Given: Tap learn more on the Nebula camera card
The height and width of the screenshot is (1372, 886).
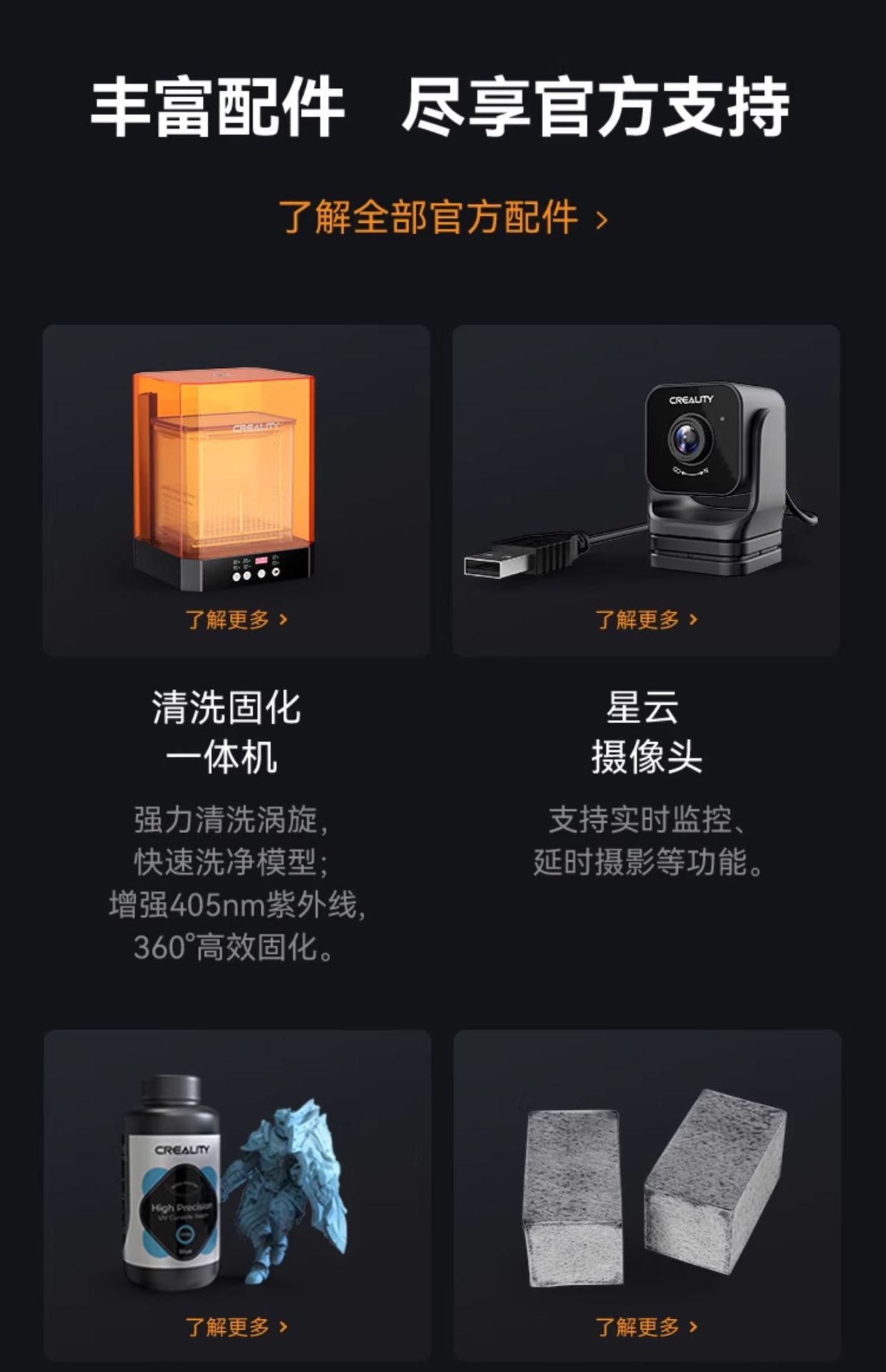Looking at the screenshot, I should pos(646,620).
